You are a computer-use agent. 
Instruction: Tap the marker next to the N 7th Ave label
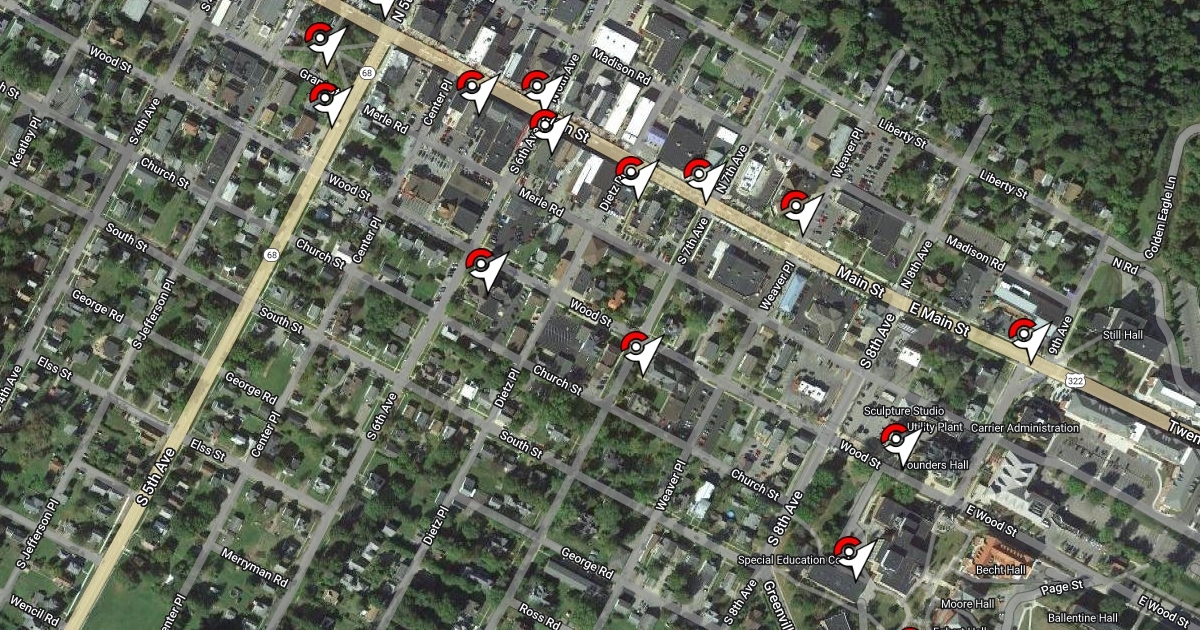pos(699,173)
